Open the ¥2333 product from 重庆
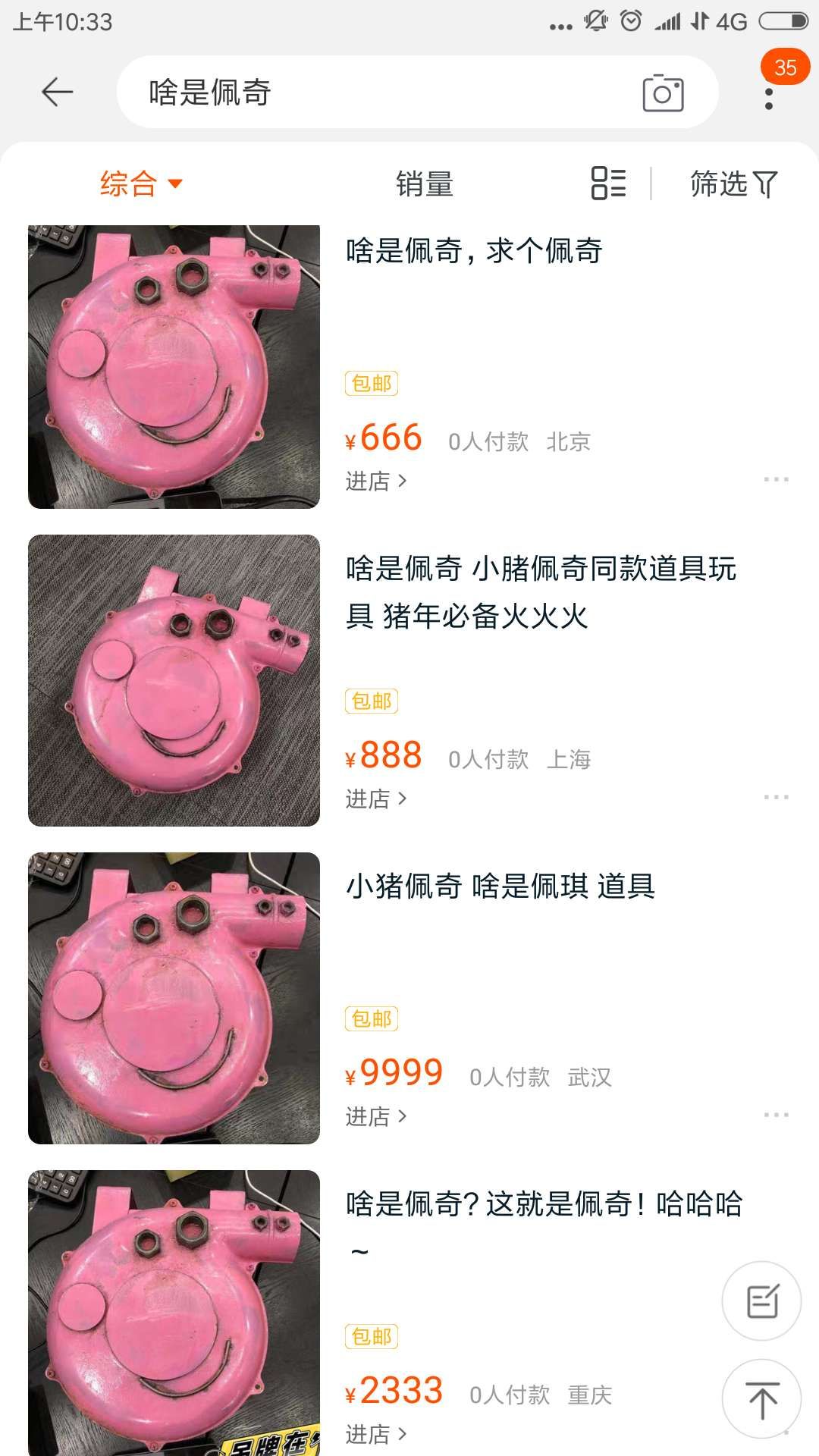The image size is (819, 1456). 174,1312
